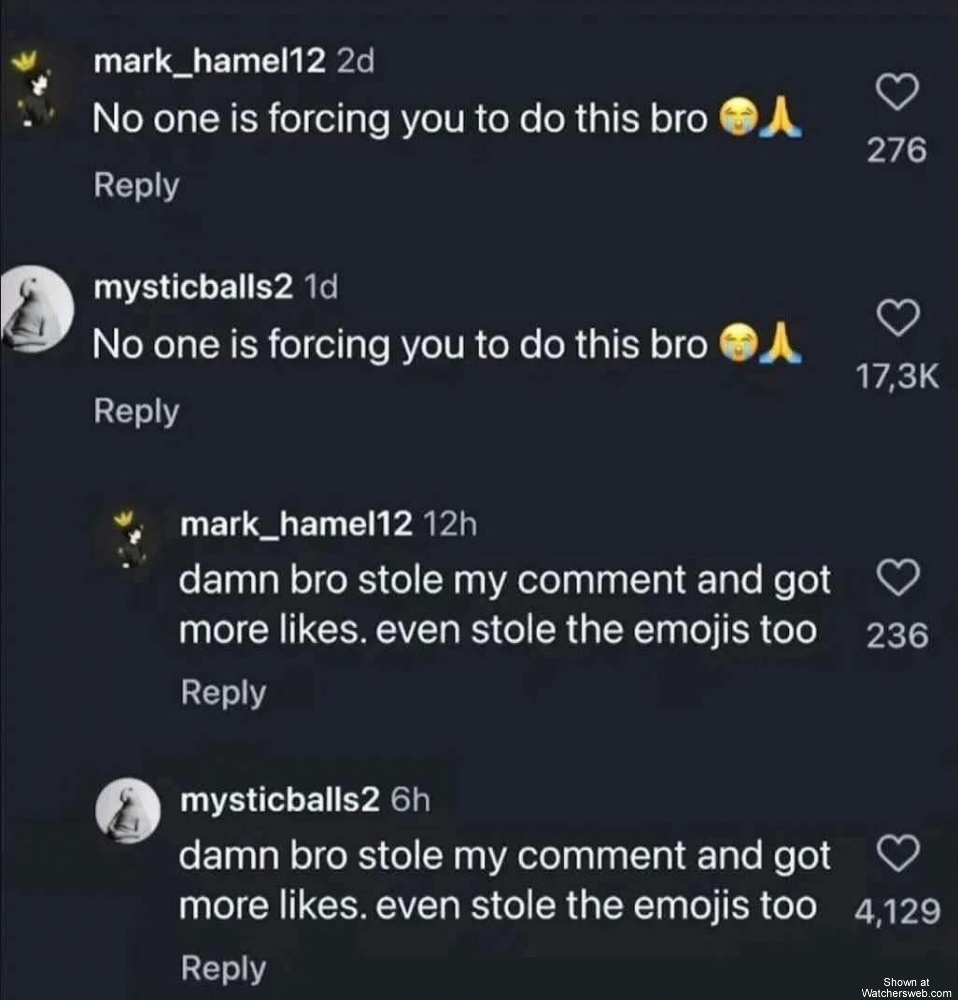Select the Reply link on the bottom comment
958x1000 pixels.
click(222, 967)
